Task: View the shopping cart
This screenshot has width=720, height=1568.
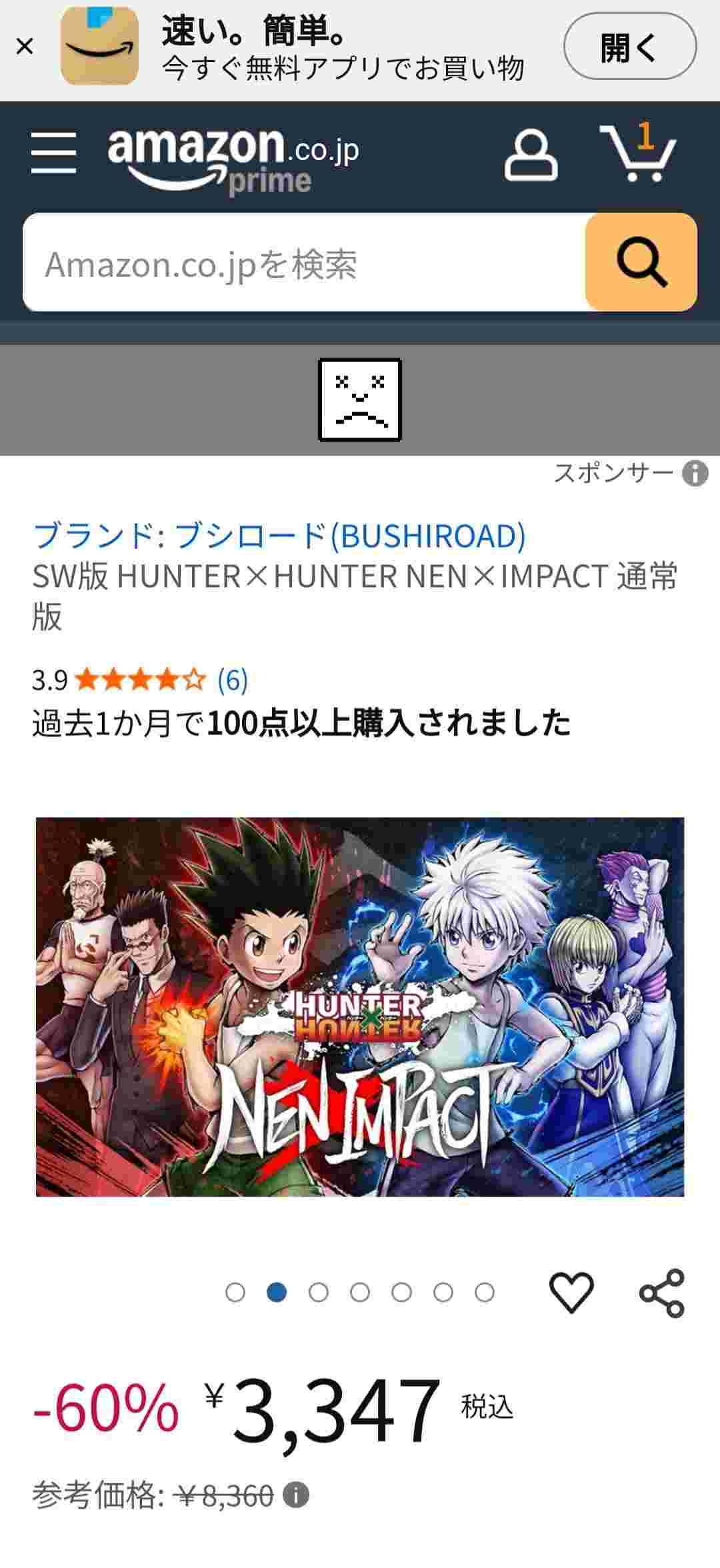Action: coord(639,154)
